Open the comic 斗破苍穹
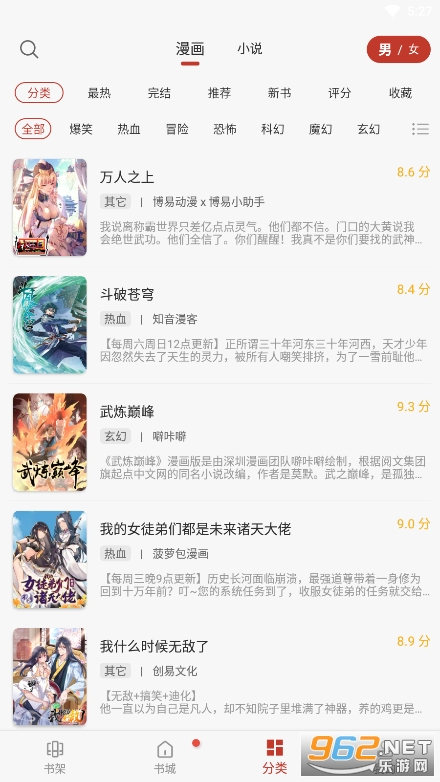The width and height of the screenshot is (440, 782). pyautogui.click(x=220, y=325)
